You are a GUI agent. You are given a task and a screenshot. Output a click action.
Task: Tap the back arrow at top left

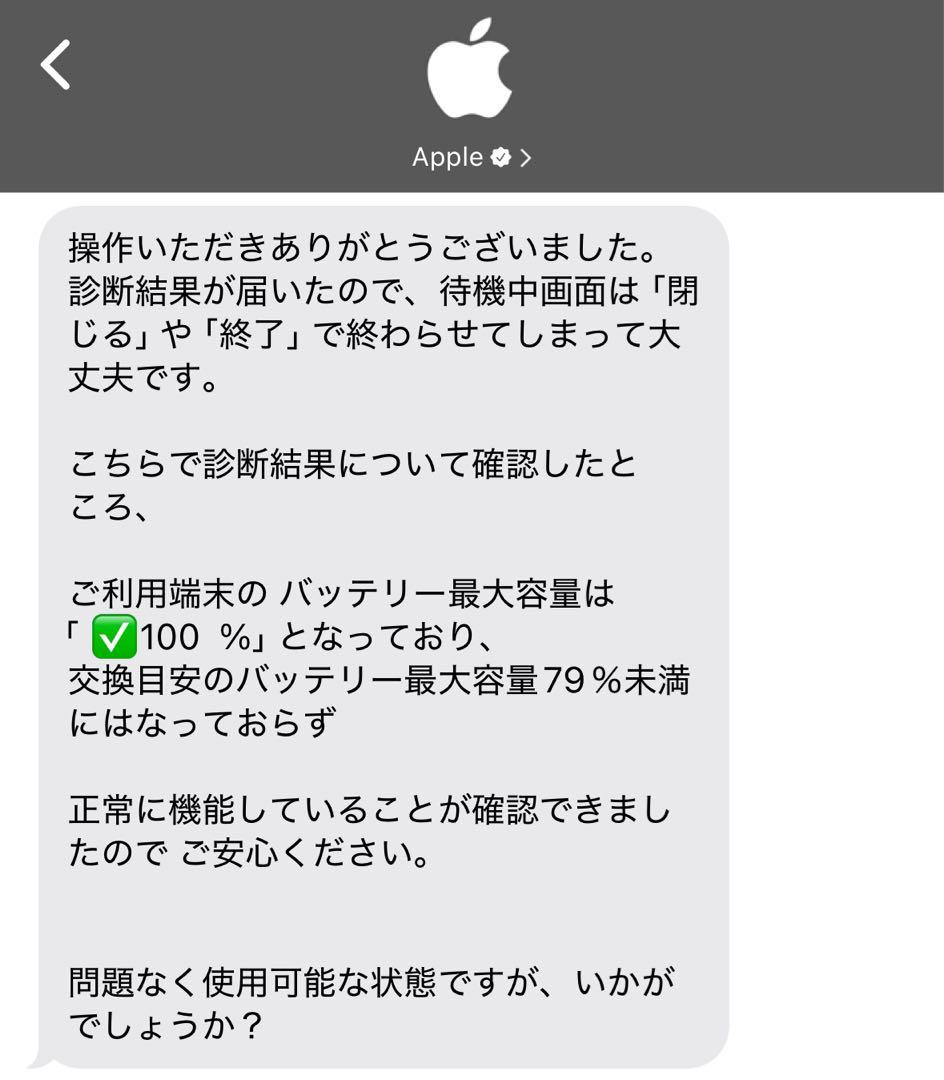click(55, 63)
